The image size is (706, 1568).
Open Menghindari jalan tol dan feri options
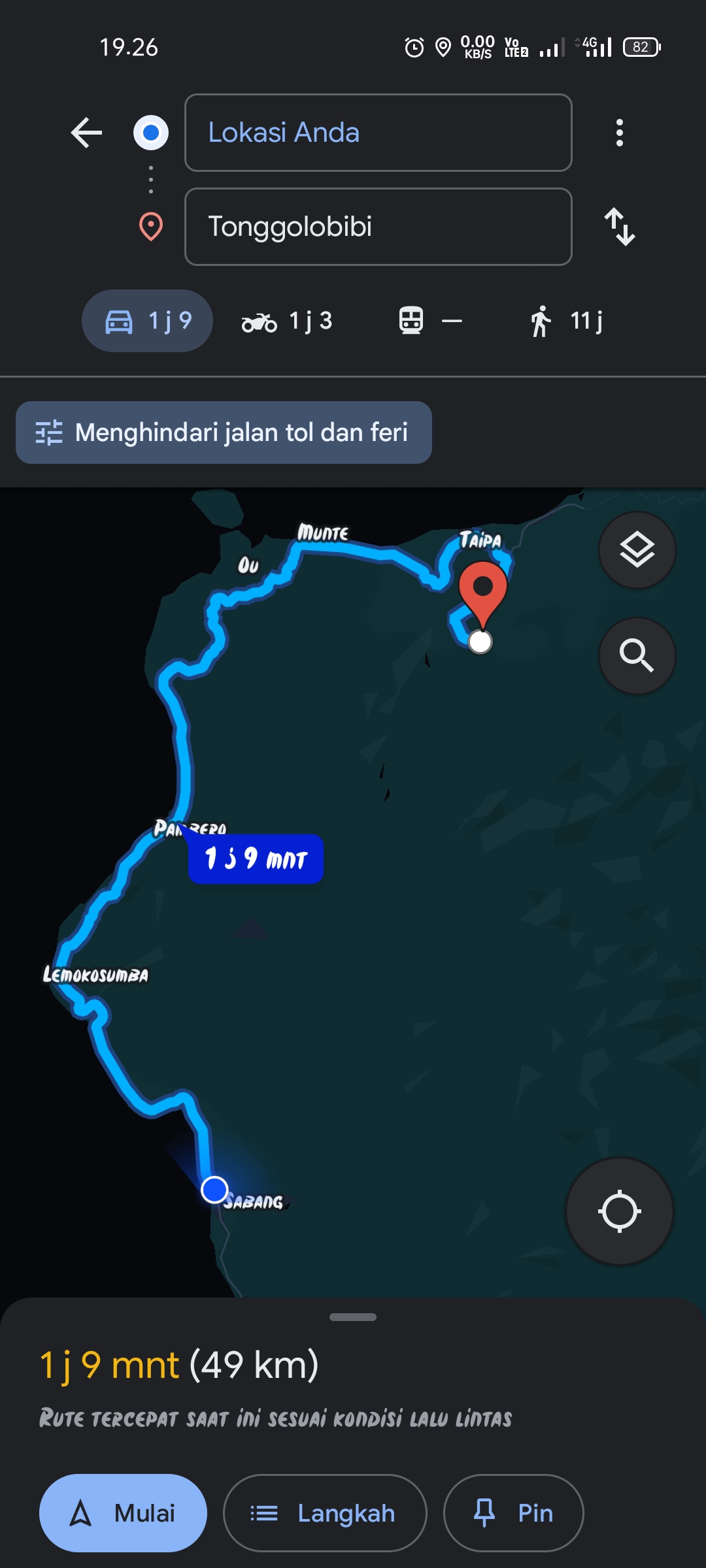[224, 433]
